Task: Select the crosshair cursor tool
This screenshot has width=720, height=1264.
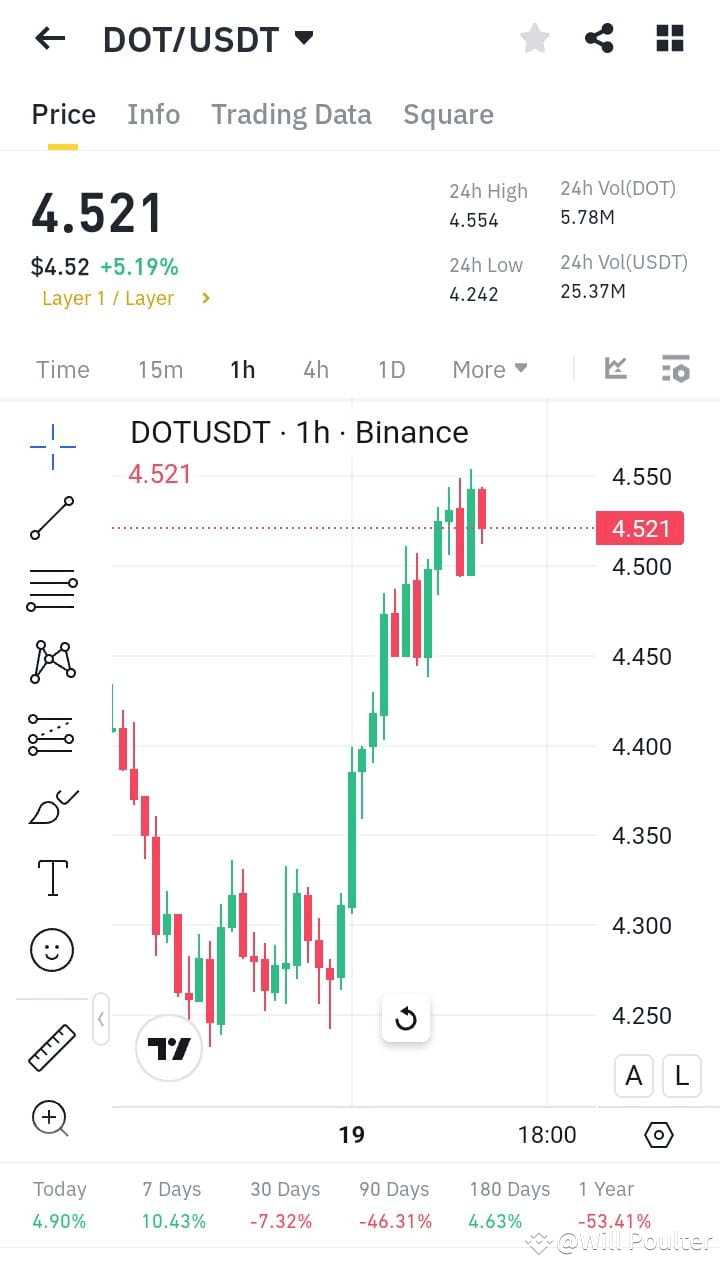Action: click(x=51, y=447)
